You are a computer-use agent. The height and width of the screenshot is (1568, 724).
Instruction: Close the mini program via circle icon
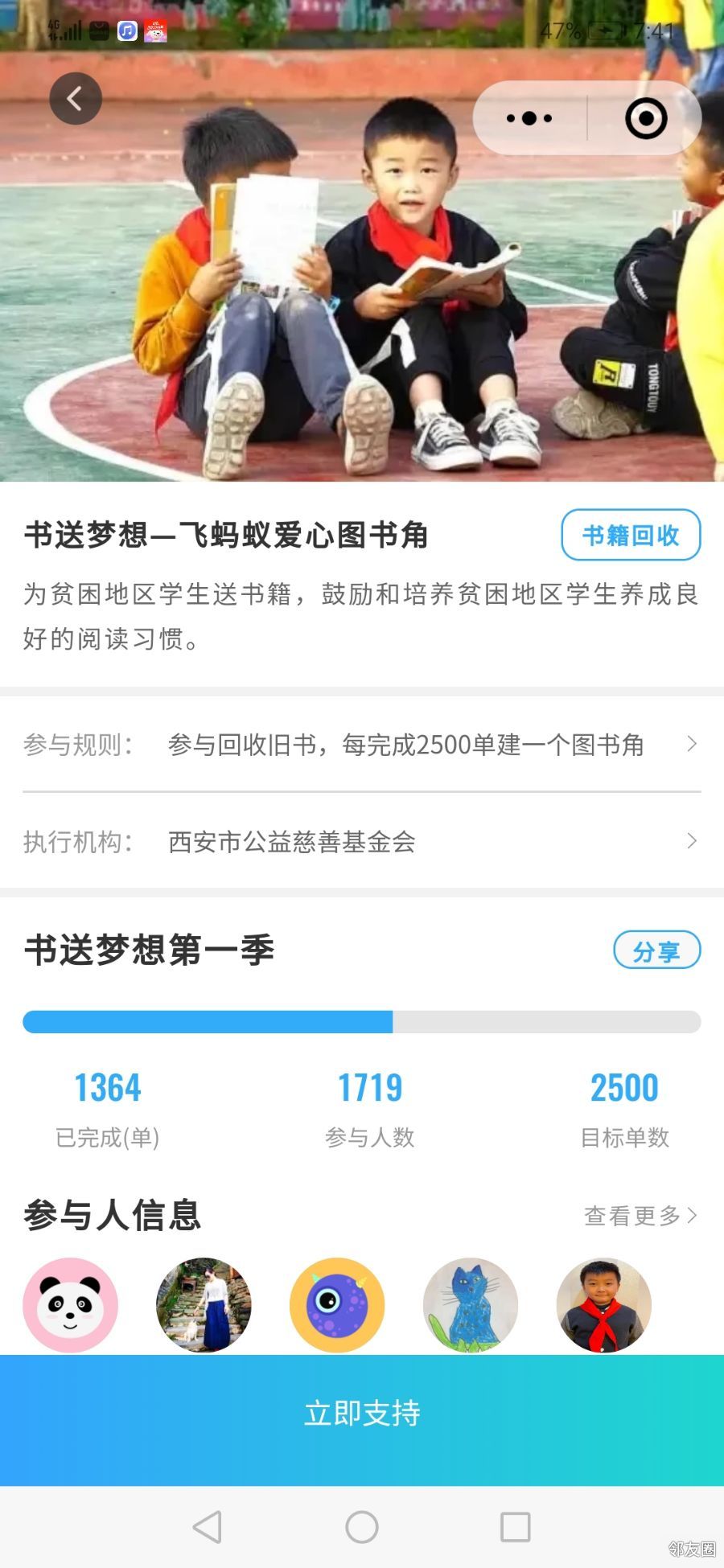coord(646,118)
